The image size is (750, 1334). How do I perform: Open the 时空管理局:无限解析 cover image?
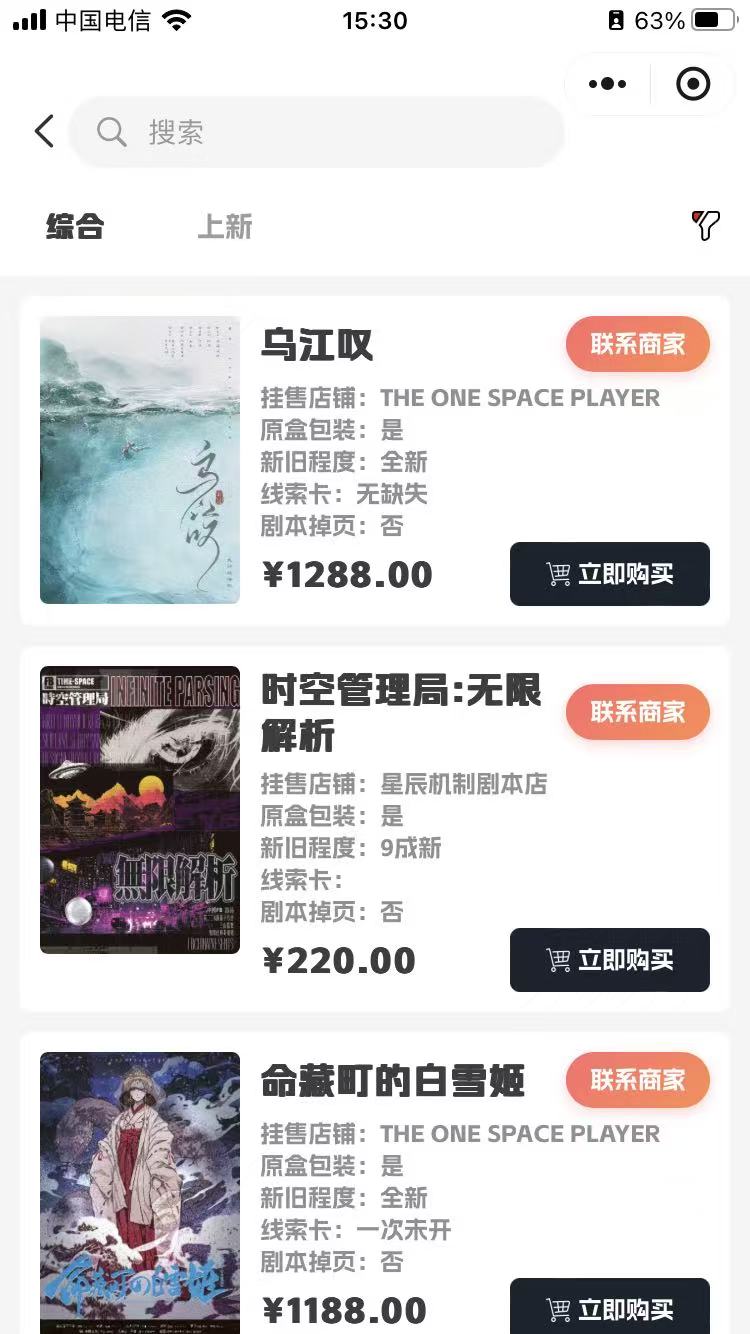(x=140, y=810)
